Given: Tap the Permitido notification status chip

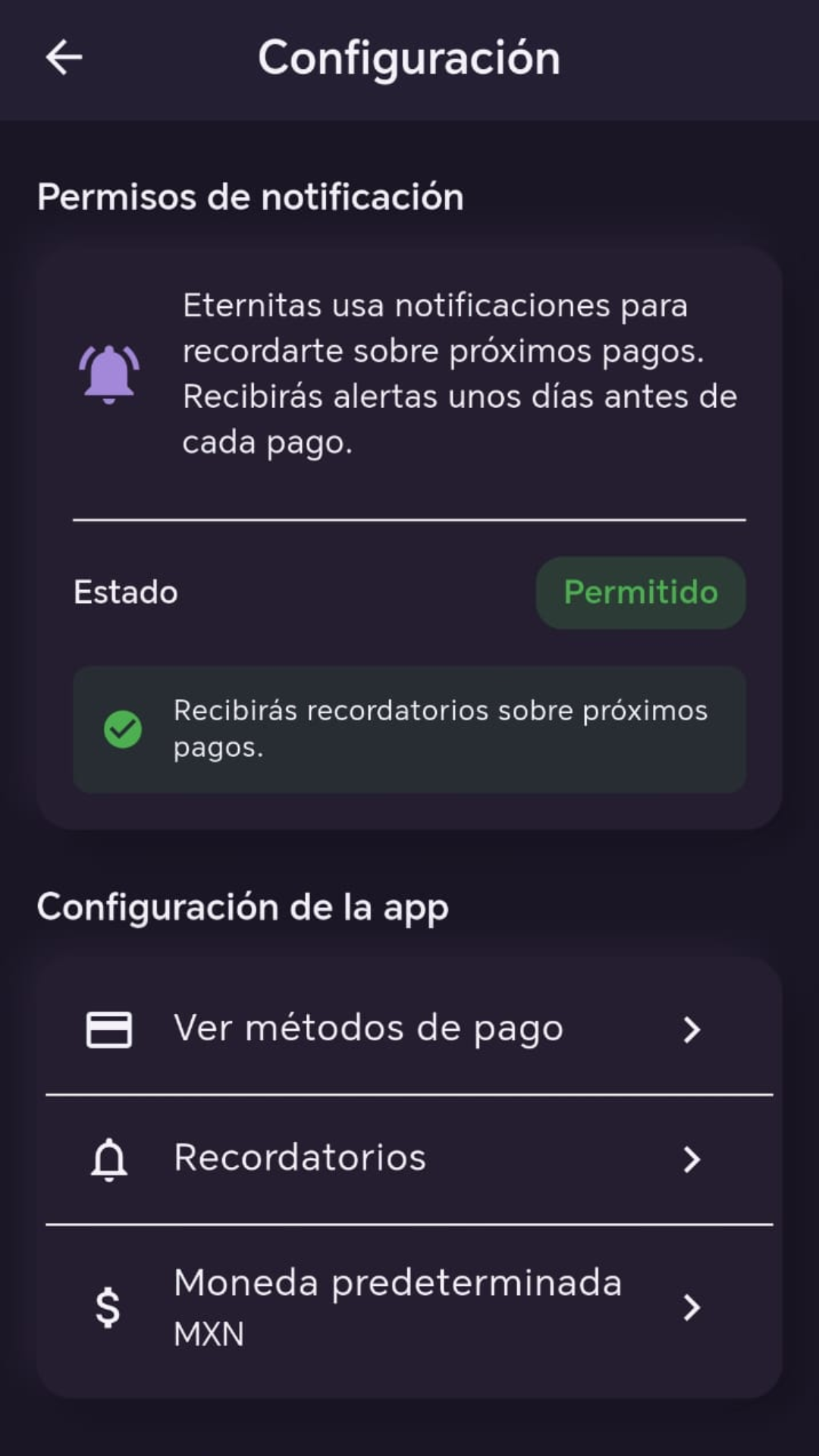Looking at the screenshot, I should coord(641,592).
